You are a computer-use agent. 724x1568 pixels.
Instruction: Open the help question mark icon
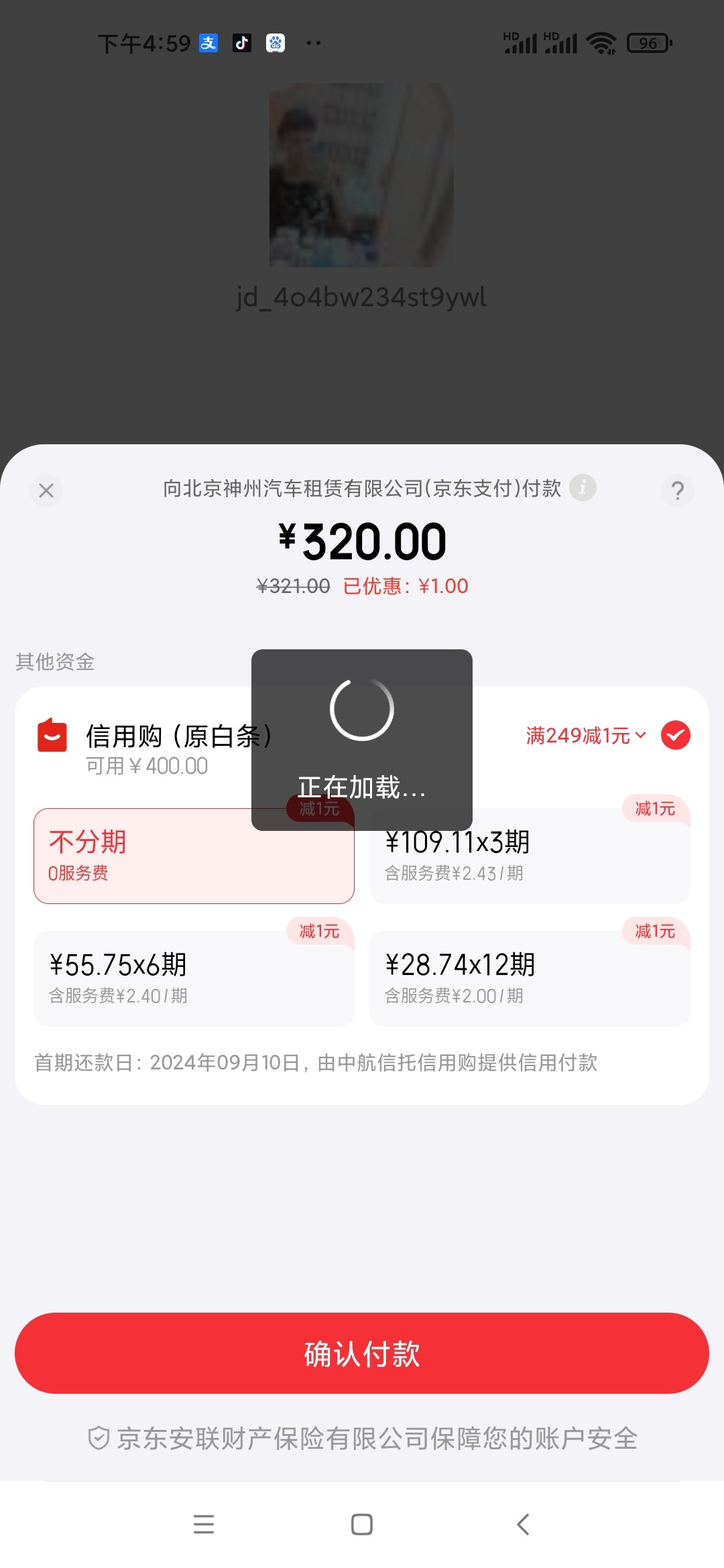pos(677,491)
